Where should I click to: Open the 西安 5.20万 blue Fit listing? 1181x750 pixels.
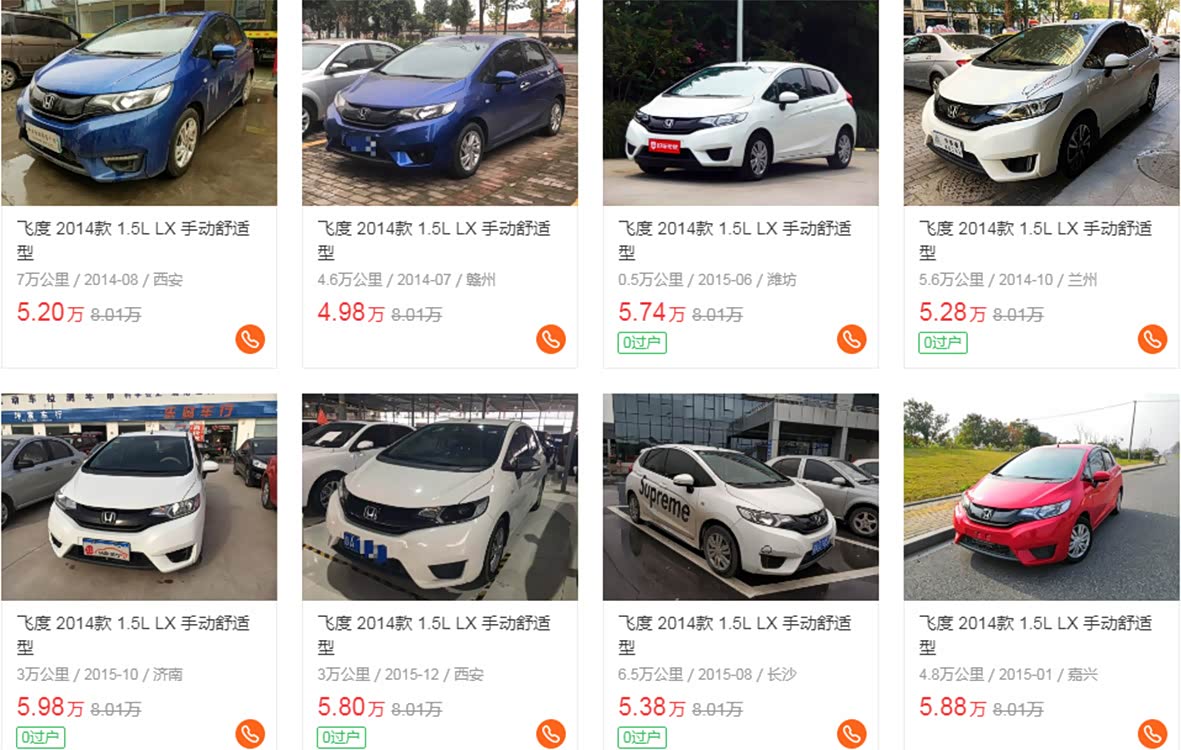(x=139, y=103)
